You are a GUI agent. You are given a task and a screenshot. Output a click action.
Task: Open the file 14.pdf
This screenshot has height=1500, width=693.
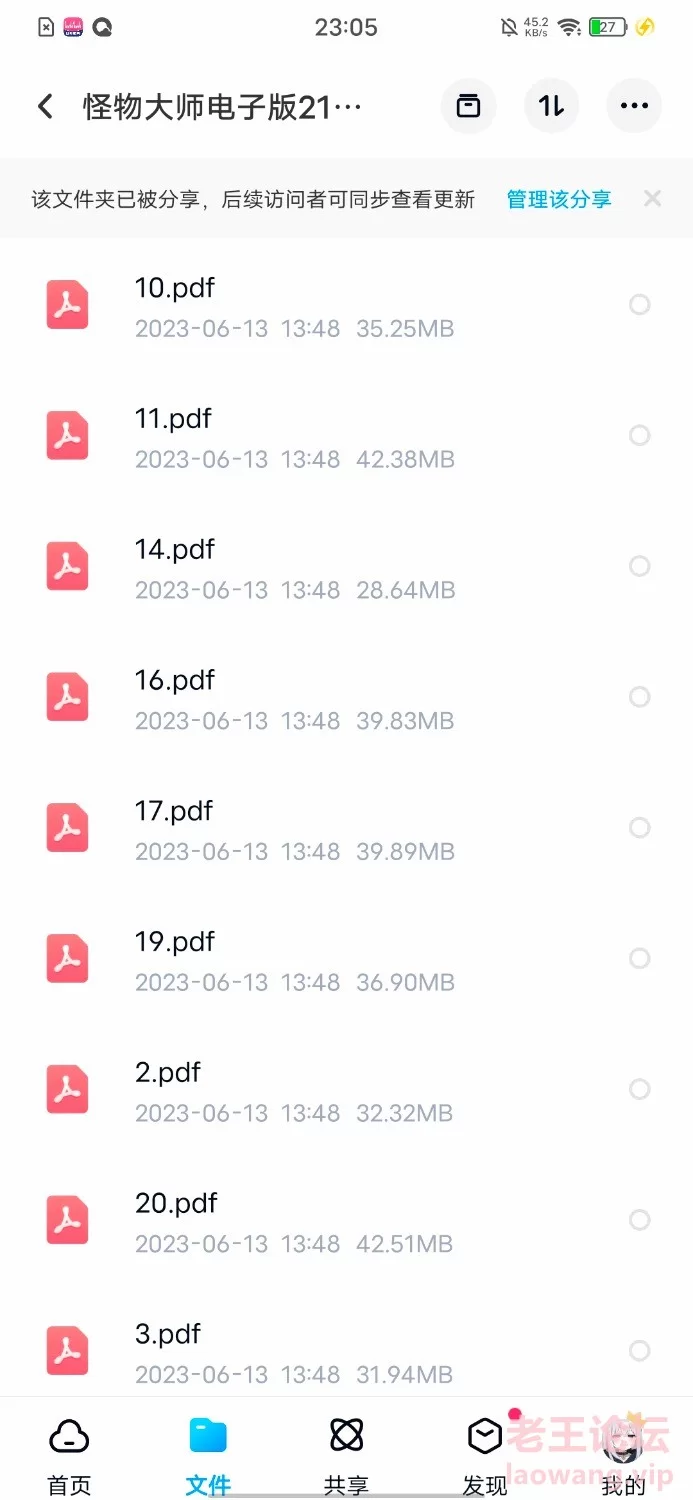click(346, 567)
